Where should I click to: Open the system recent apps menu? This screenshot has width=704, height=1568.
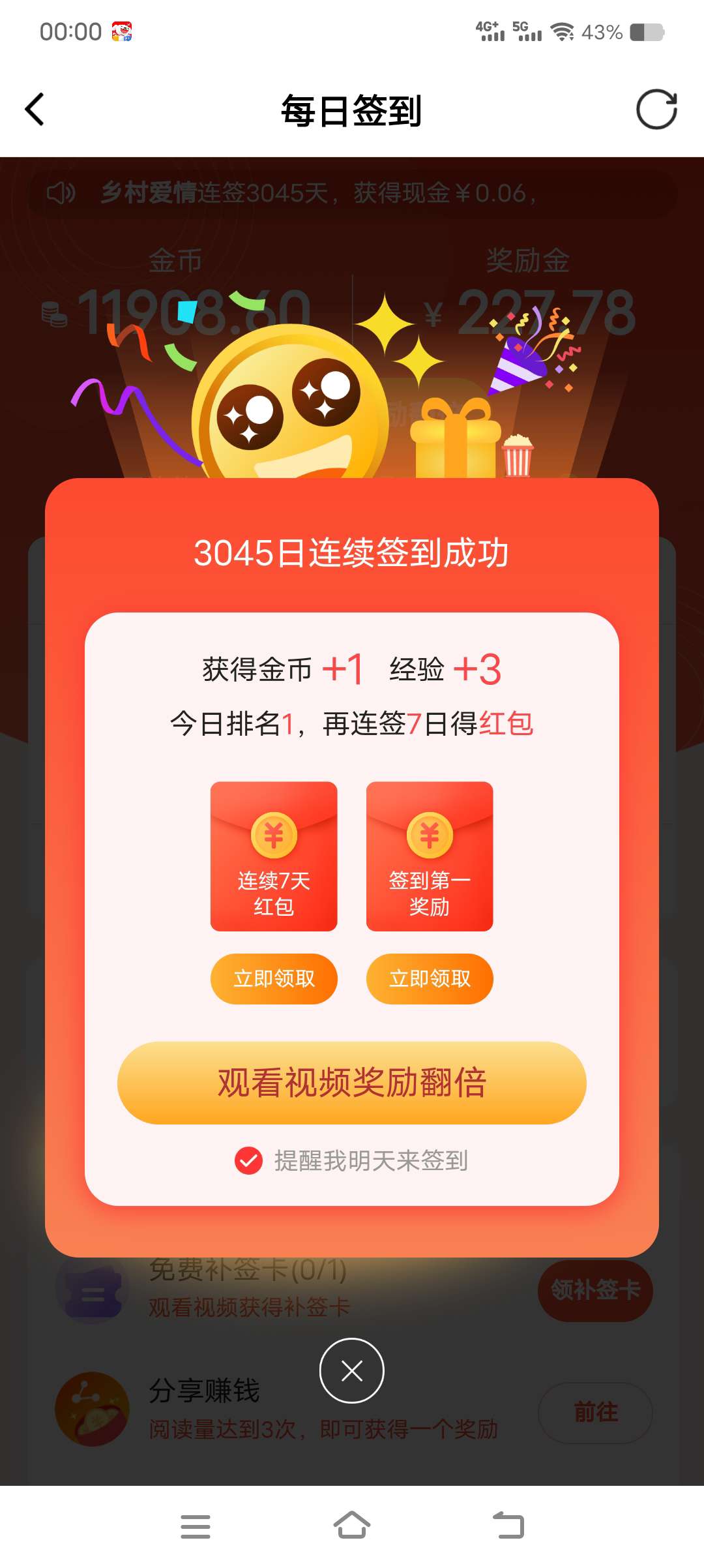[196, 1526]
